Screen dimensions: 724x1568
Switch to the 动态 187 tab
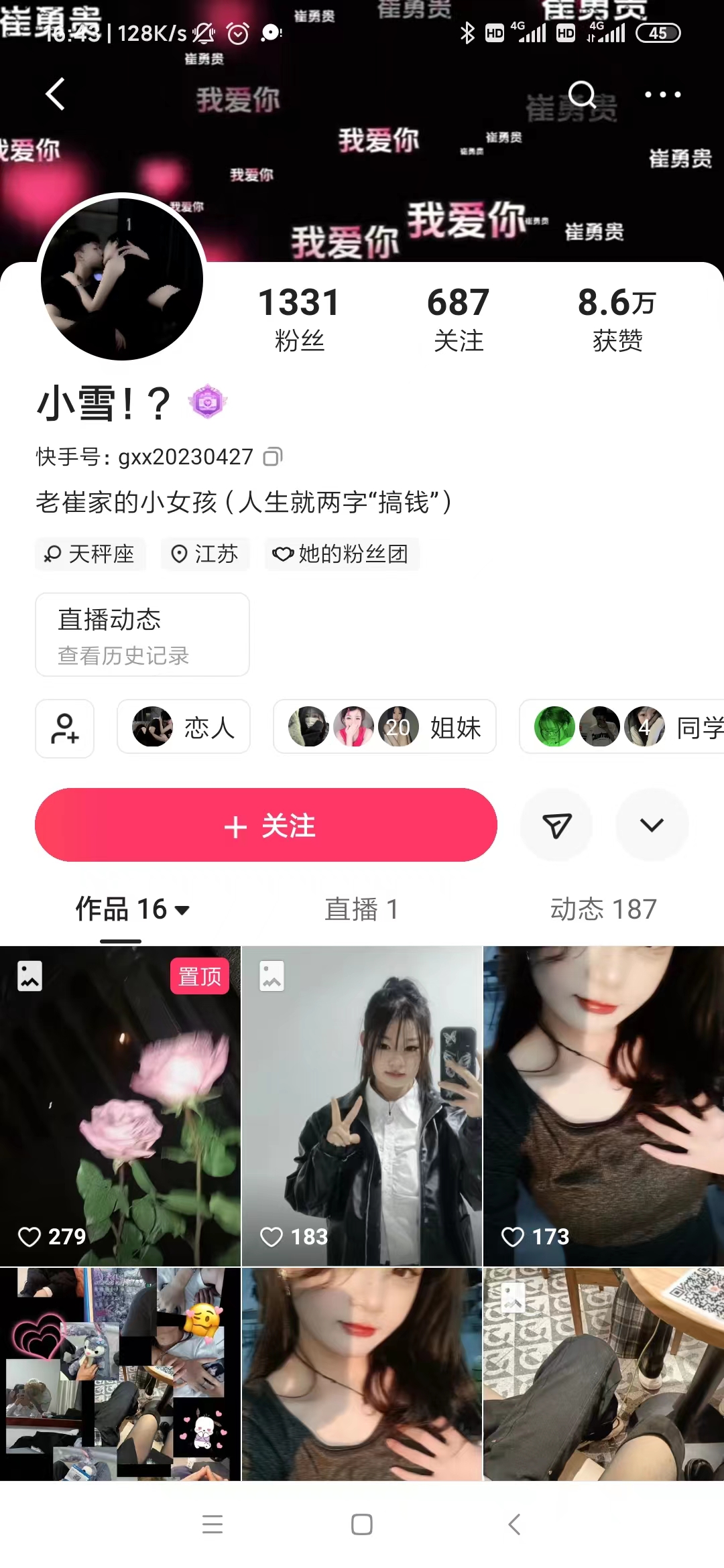(603, 909)
